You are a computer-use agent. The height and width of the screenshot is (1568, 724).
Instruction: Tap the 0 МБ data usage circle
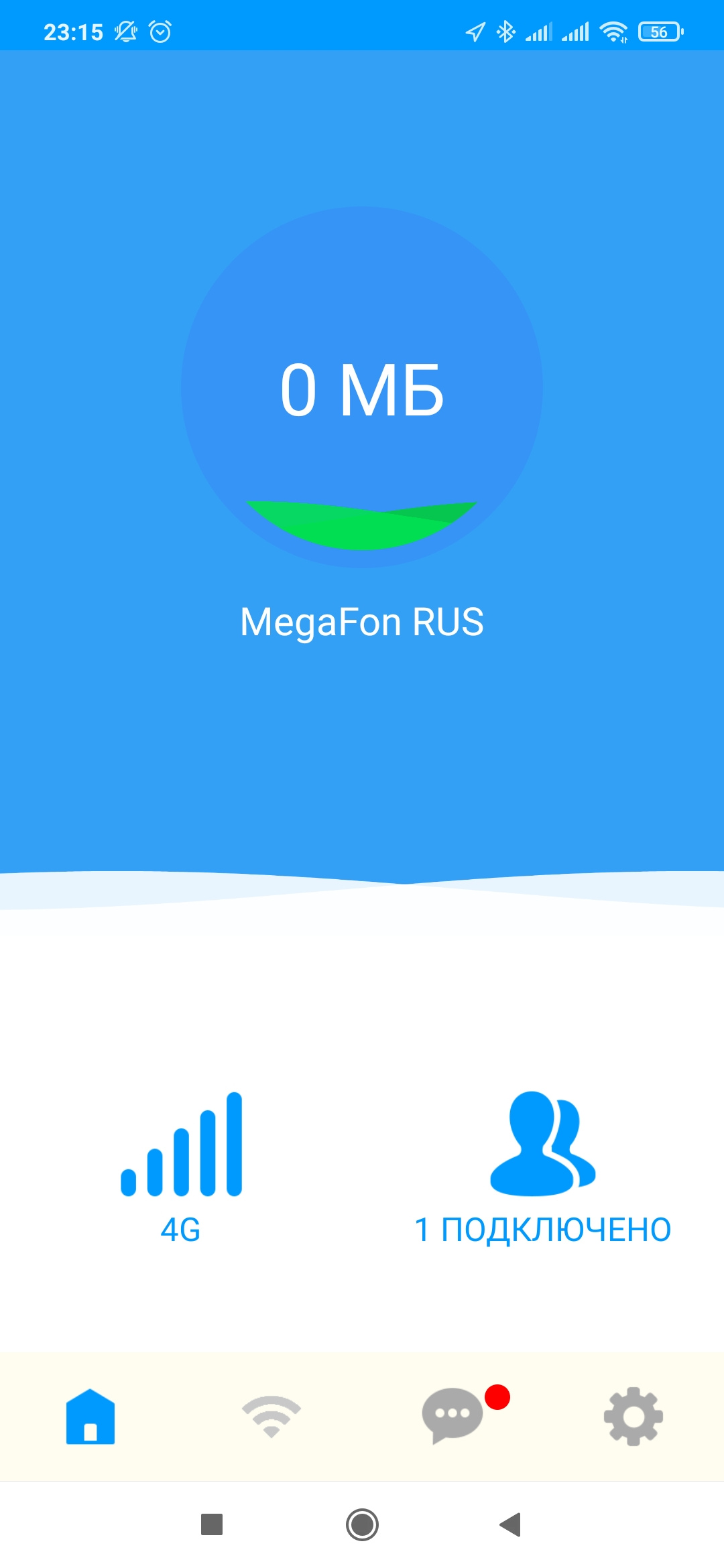coord(362,387)
